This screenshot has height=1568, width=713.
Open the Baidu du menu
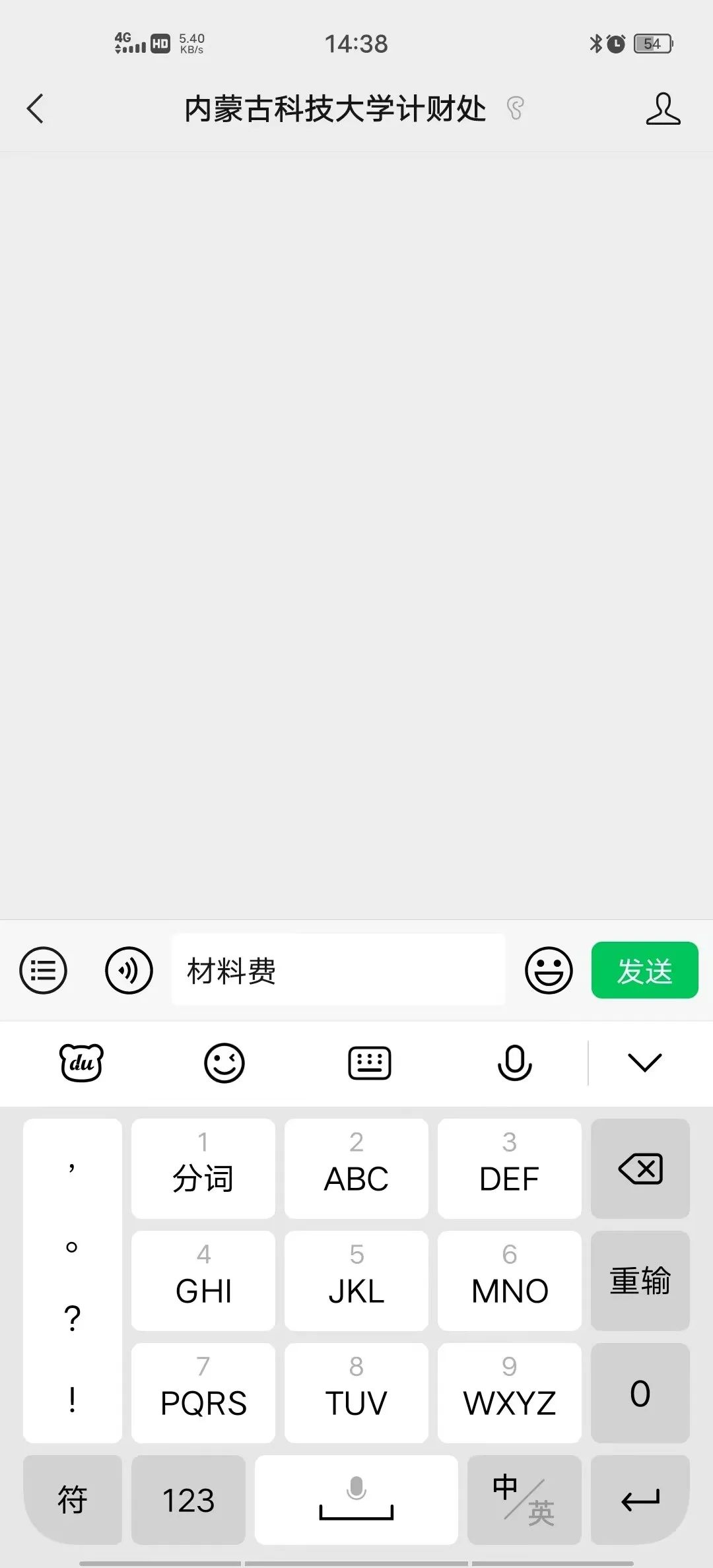(x=82, y=1062)
